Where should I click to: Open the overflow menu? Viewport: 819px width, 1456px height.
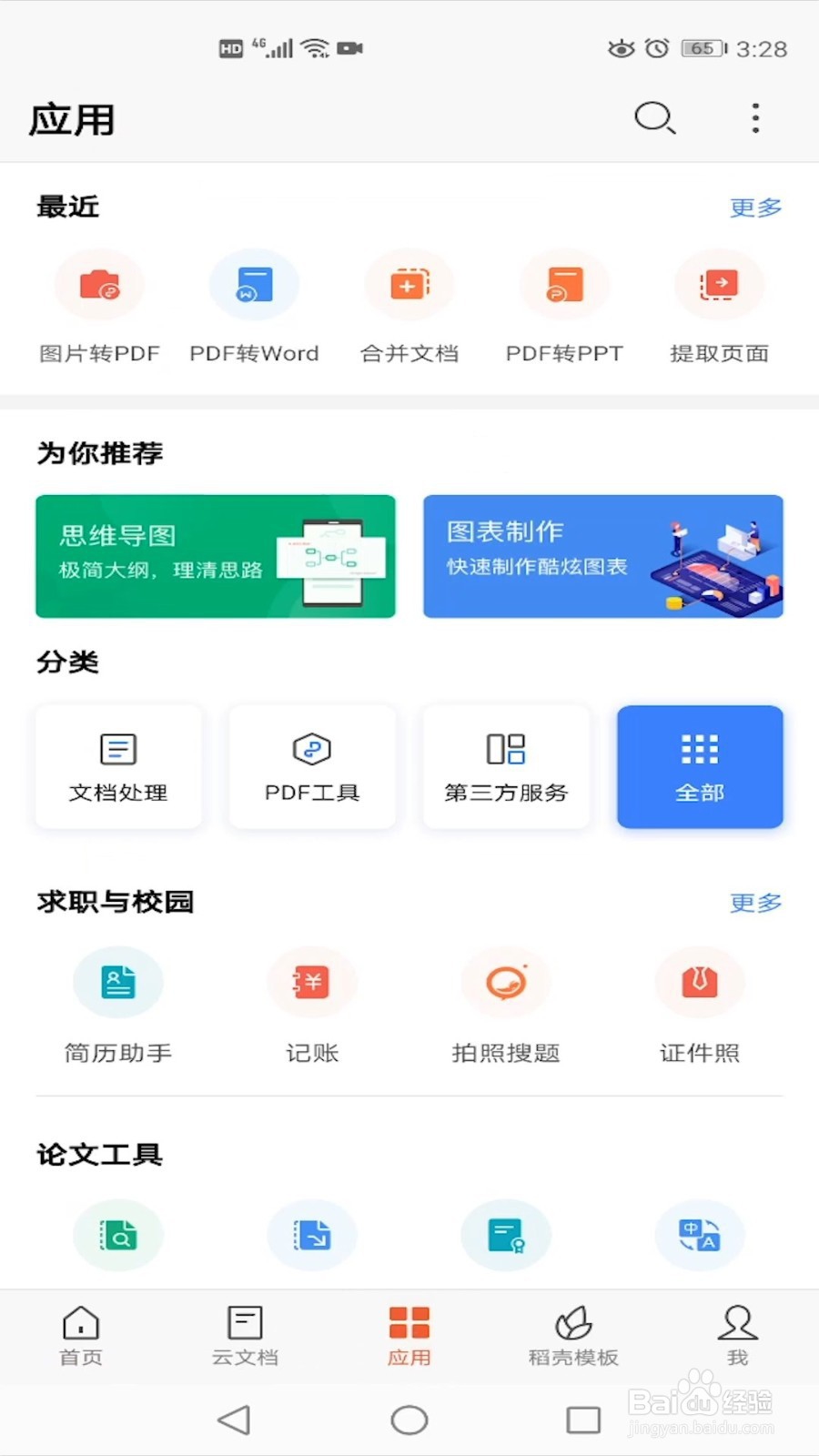pos(755,118)
